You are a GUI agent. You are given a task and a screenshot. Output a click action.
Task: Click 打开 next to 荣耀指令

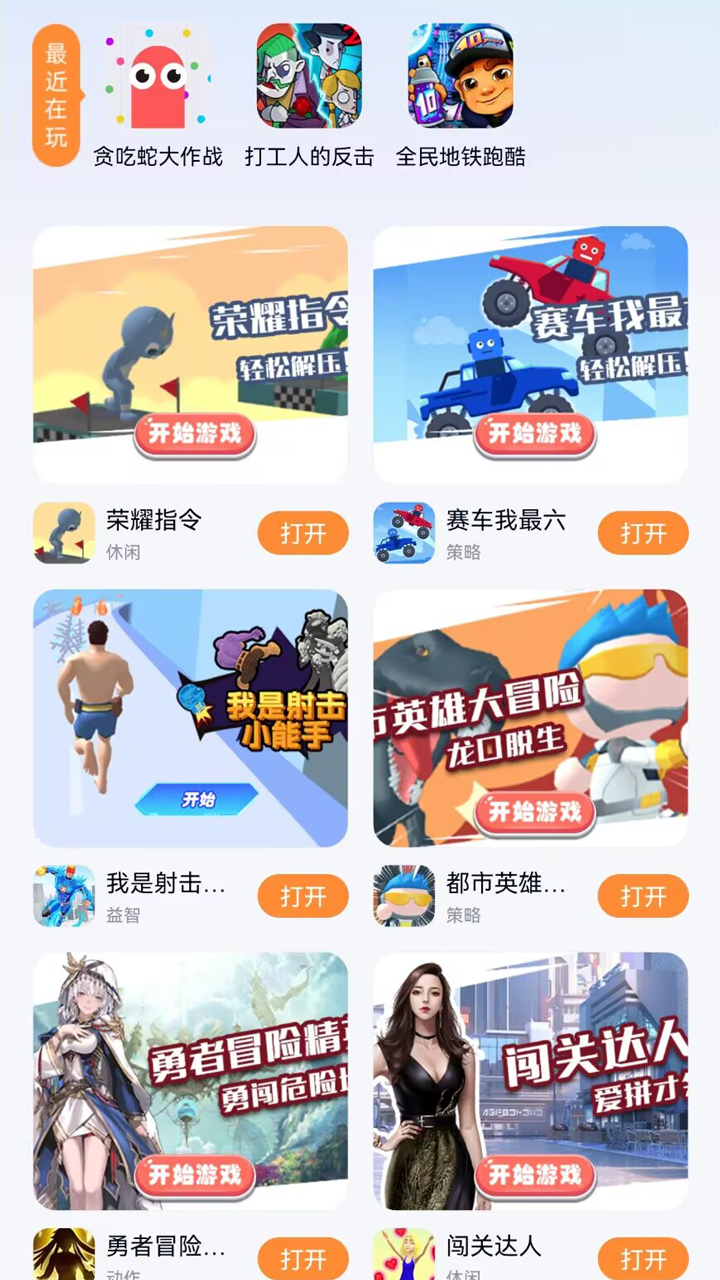pos(302,532)
